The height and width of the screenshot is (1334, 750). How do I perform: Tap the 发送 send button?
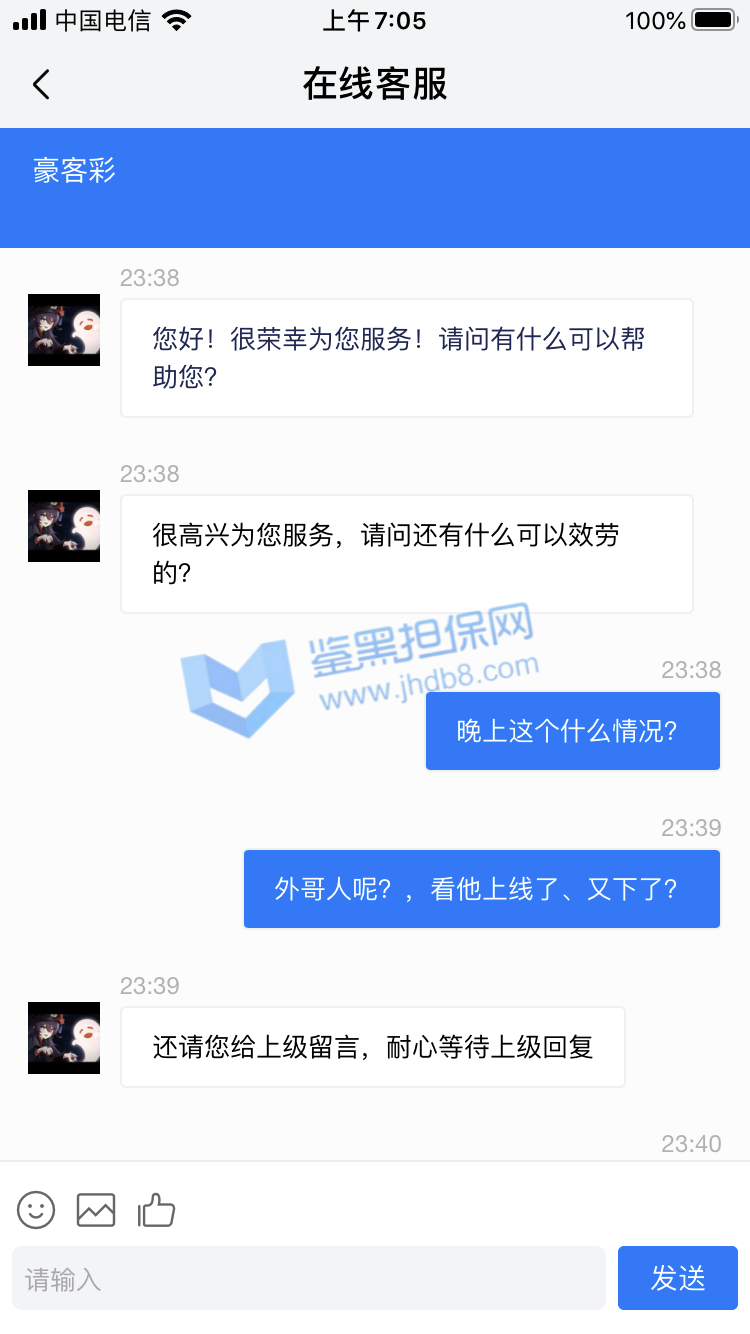pyautogui.click(x=677, y=1278)
